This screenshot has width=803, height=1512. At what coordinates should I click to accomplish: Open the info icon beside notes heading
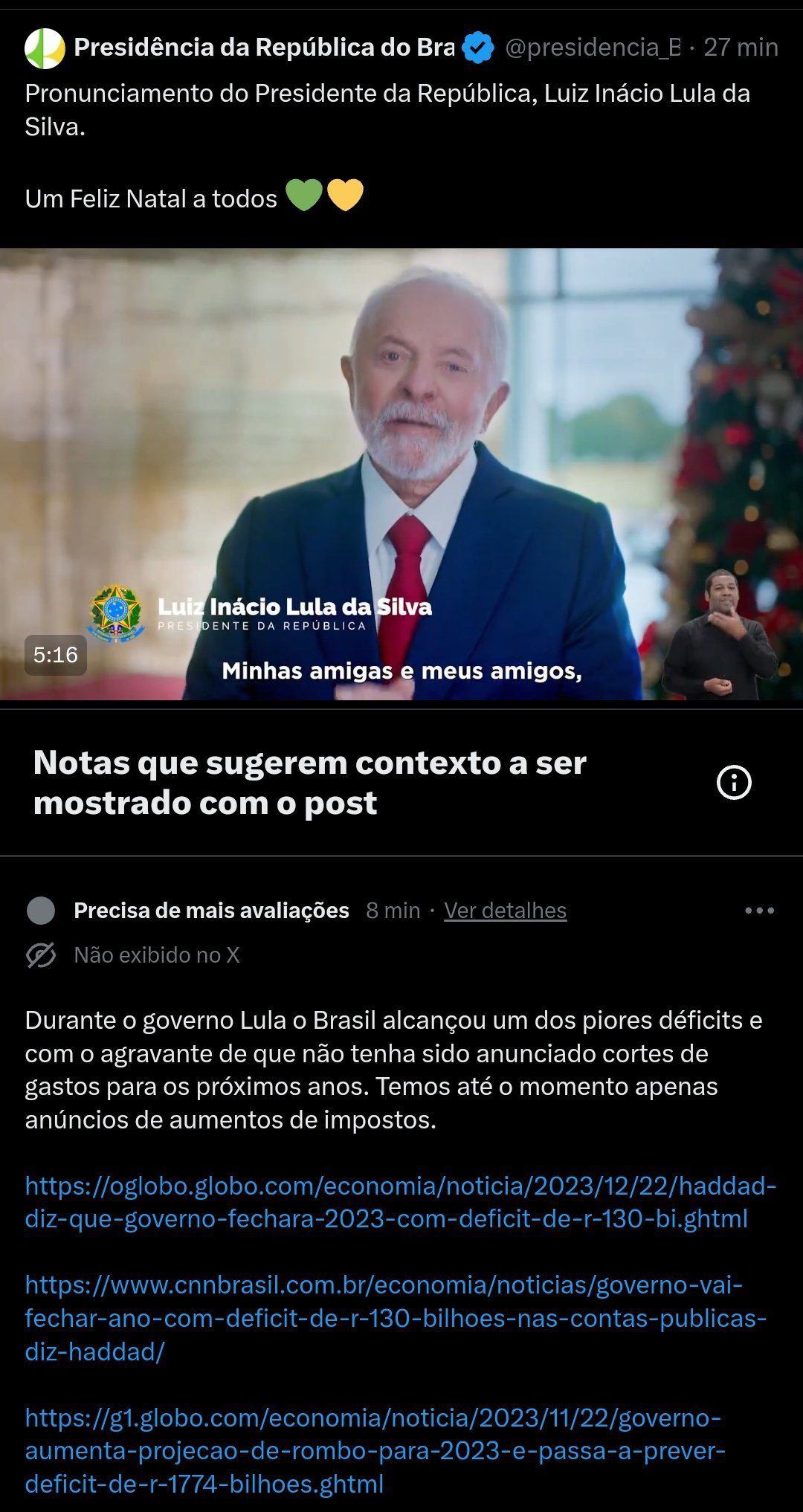734,783
